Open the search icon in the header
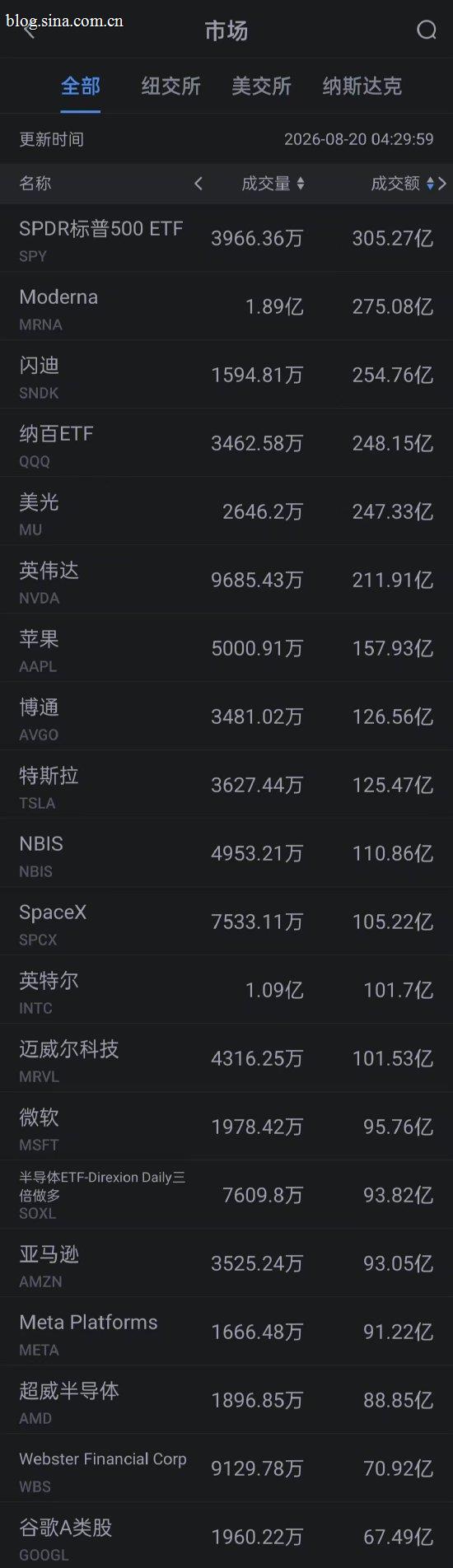453x1568 pixels. 426,30
